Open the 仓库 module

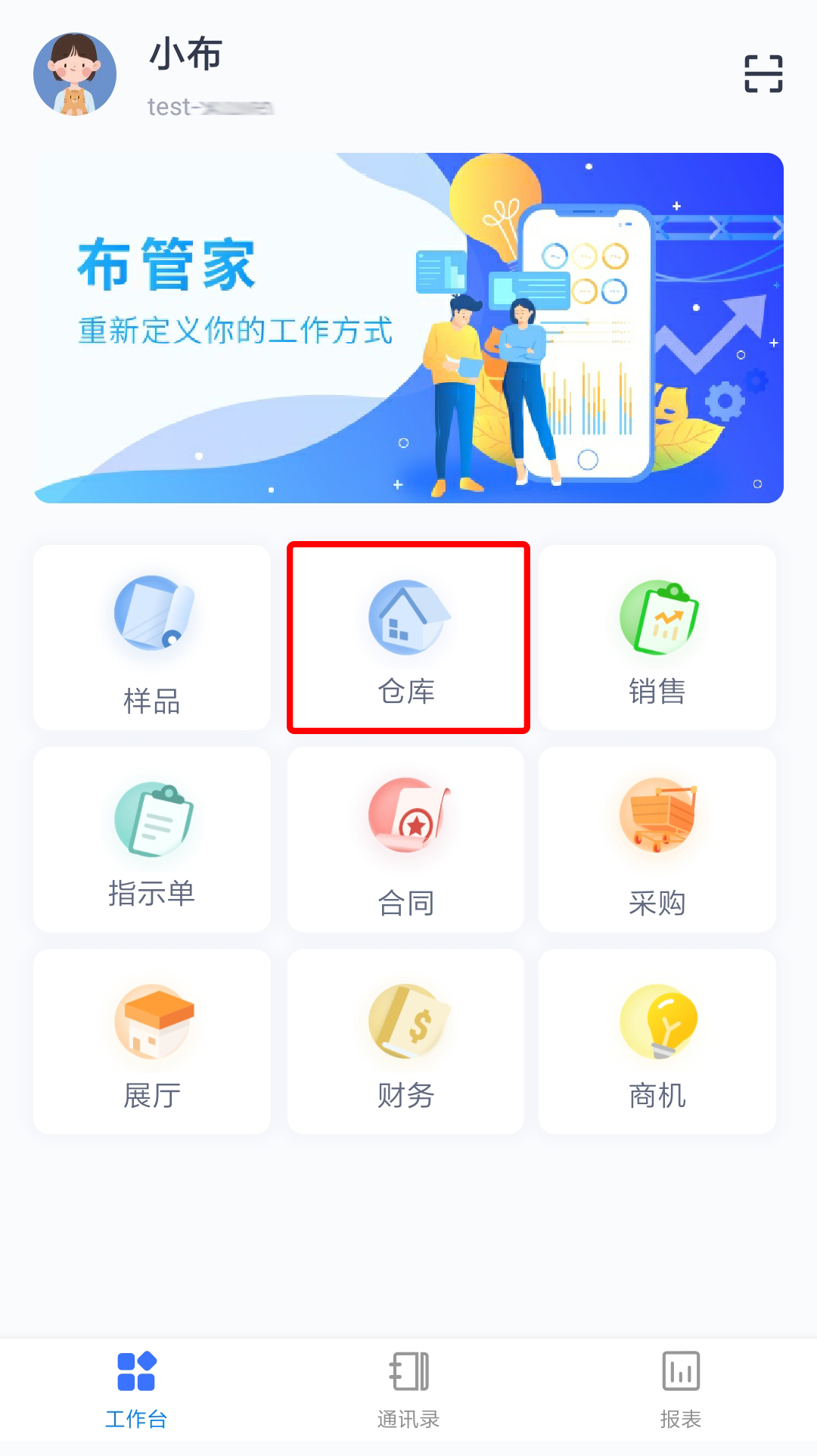pyautogui.click(x=408, y=637)
